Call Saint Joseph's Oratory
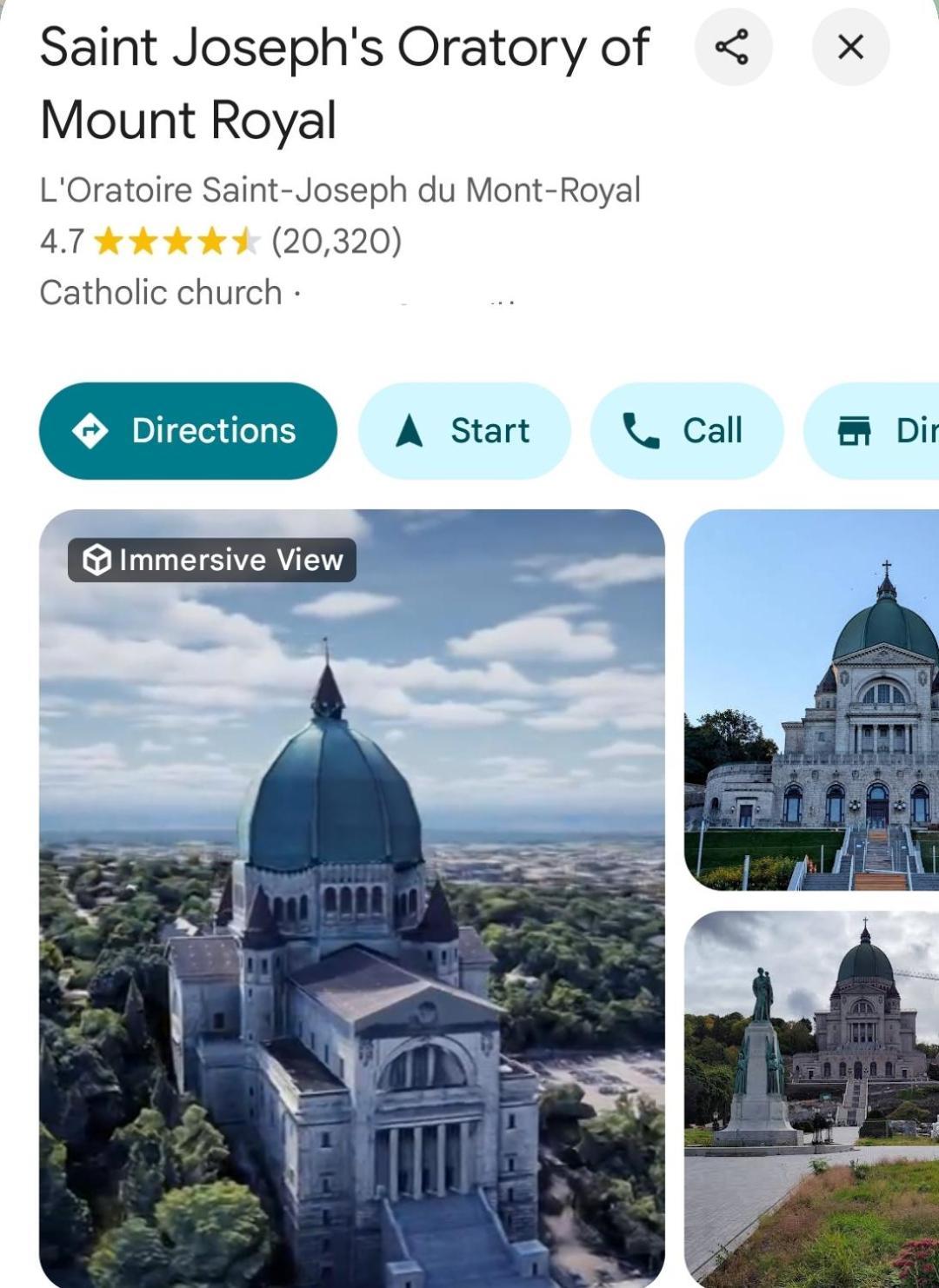 click(686, 430)
